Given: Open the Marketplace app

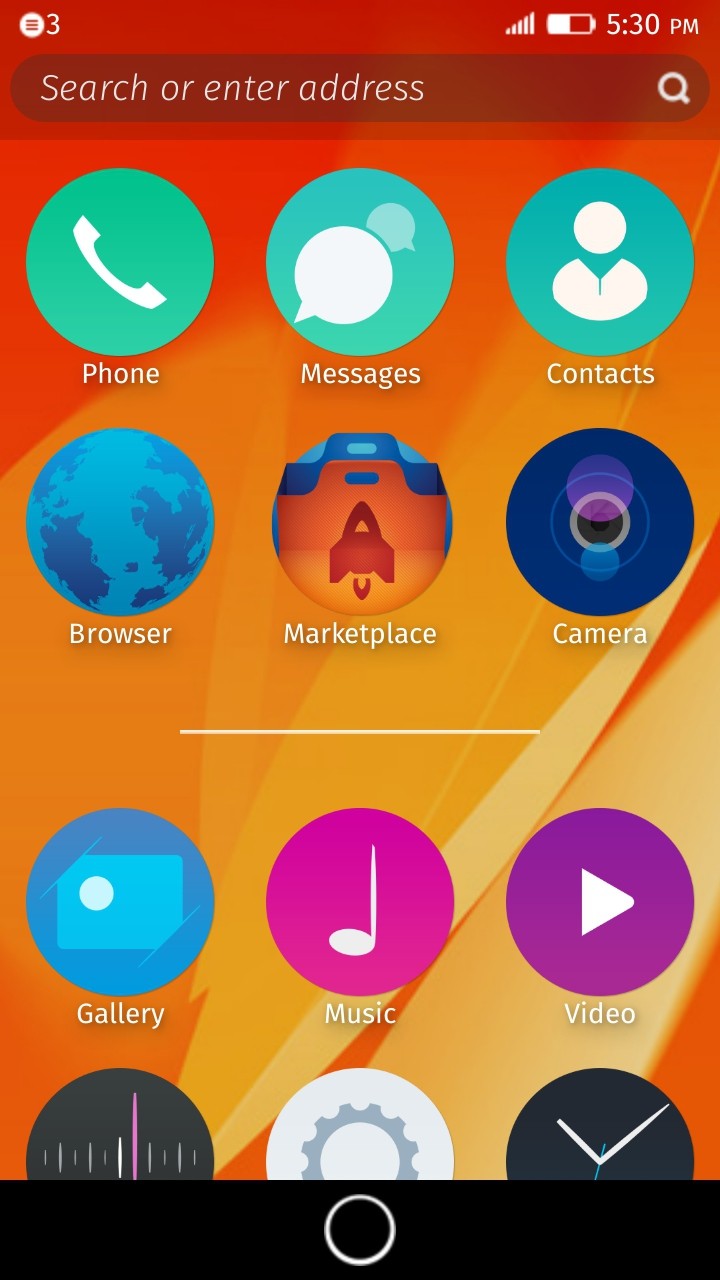Looking at the screenshot, I should pyautogui.click(x=360, y=522).
